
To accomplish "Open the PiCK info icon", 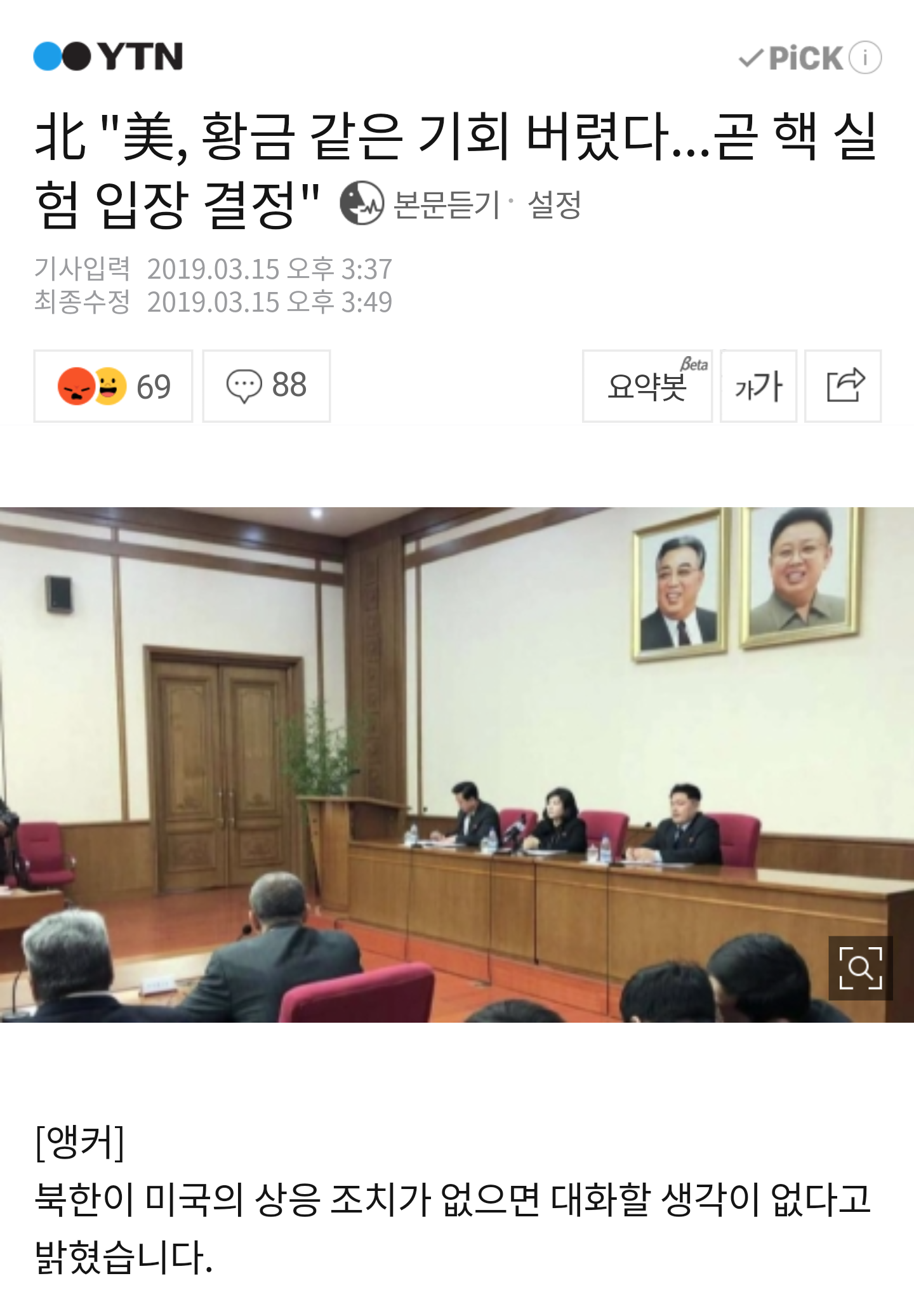I will pyautogui.click(x=865, y=58).
